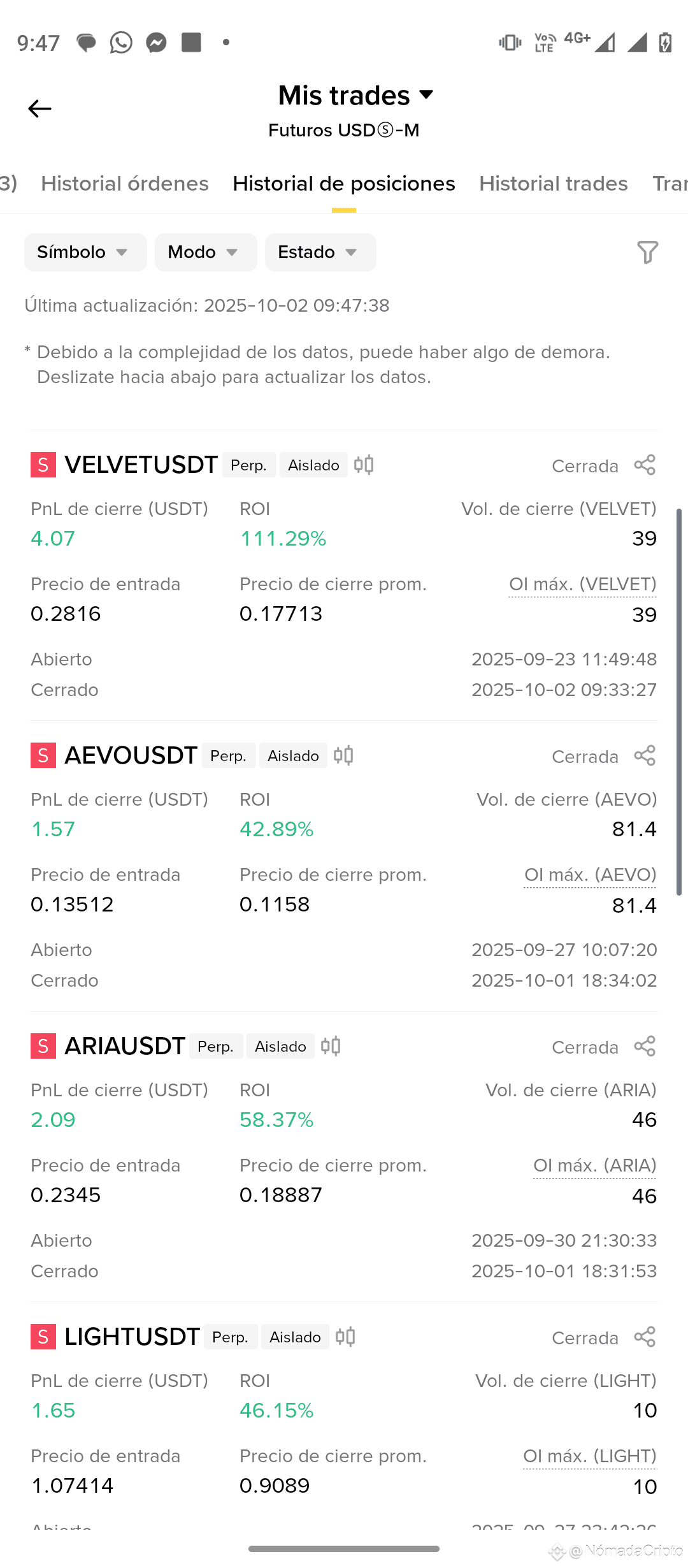Viewport: 688px width, 1568px height.
Task: Switch to Historial trades tab
Action: (553, 184)
